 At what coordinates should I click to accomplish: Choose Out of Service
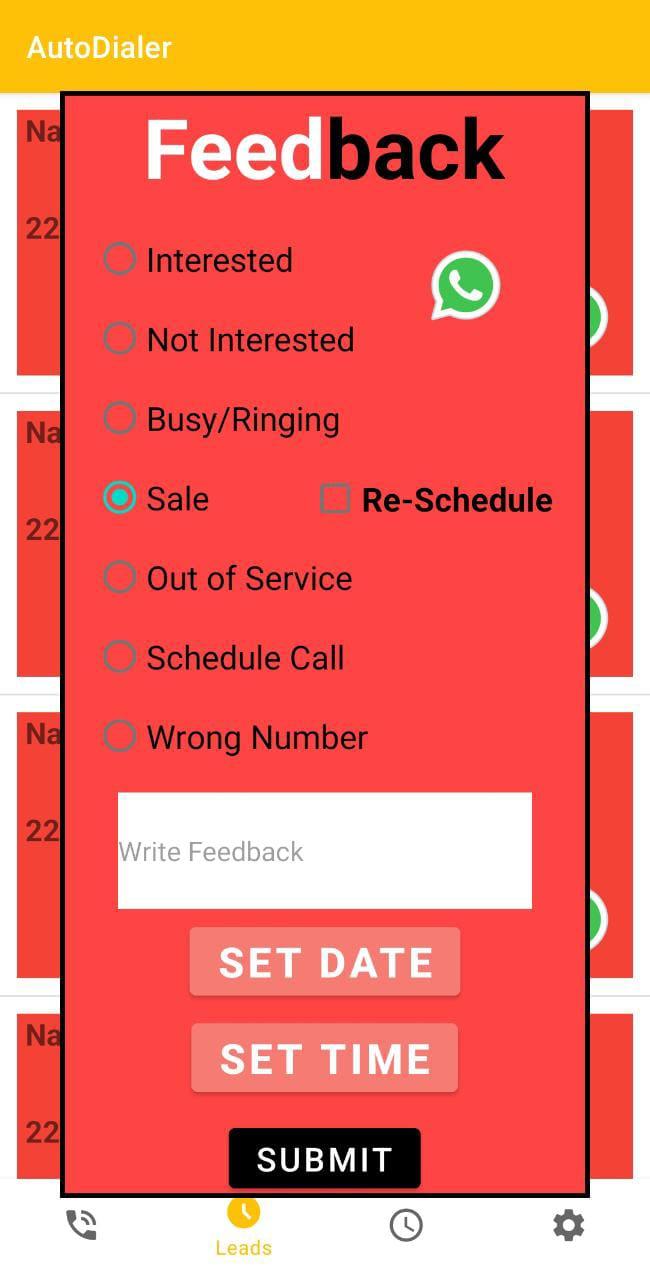coord(228,578)
